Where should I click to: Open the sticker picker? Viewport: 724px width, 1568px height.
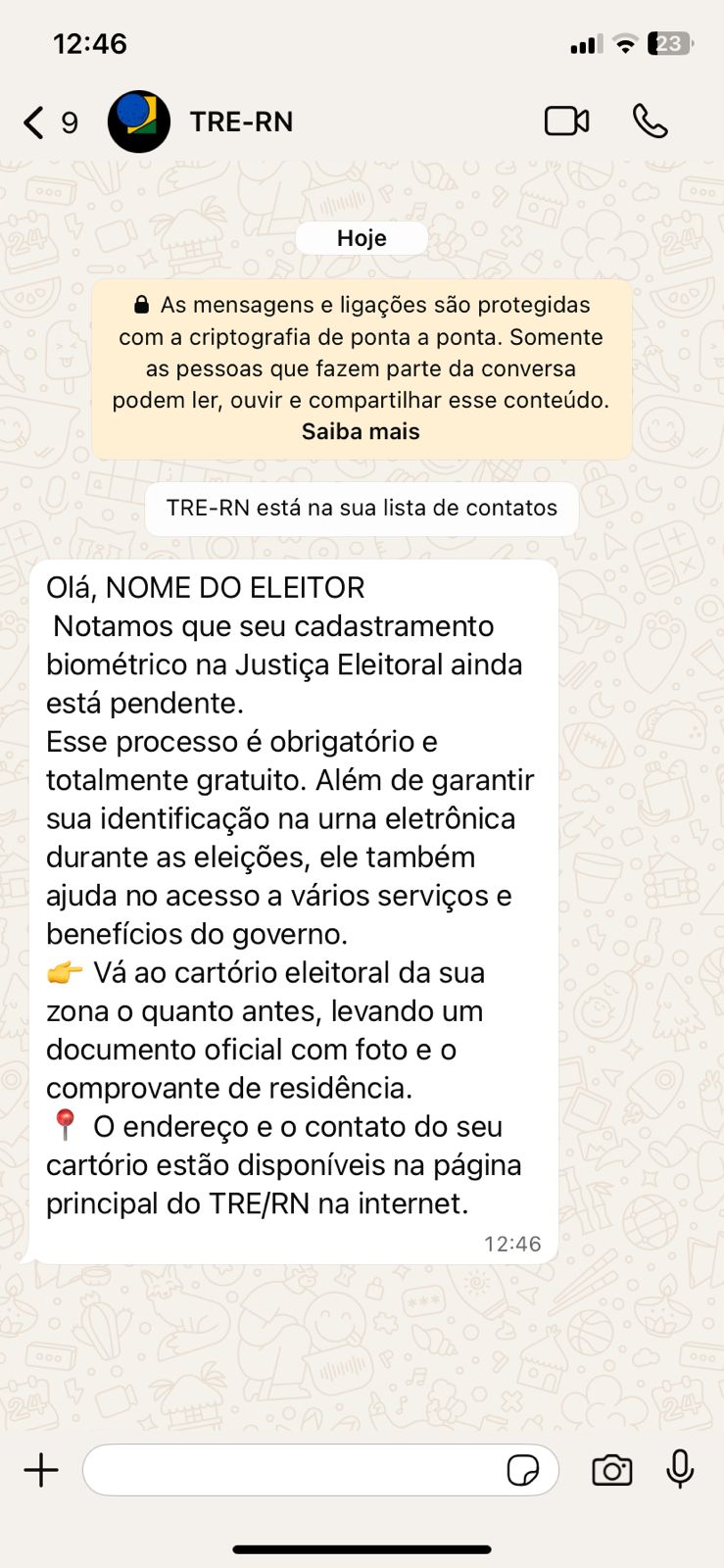[523, 1470]
